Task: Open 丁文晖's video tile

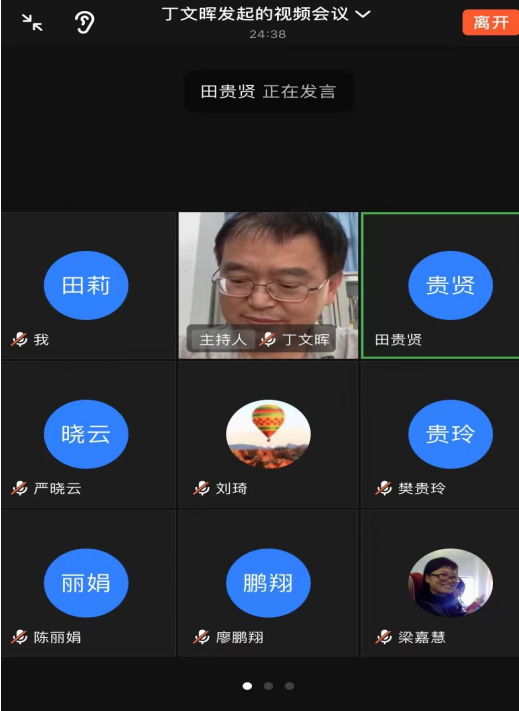Action: [268, 285]
